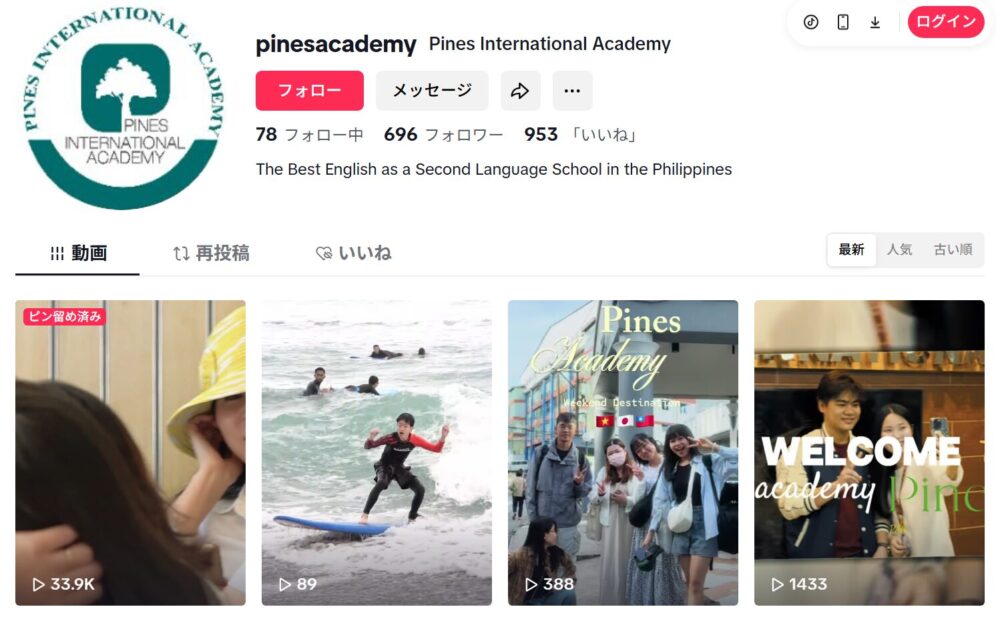Switch to the いいね likes tab
Viewport: 1000px width, 621px height.
pos(353,253)
